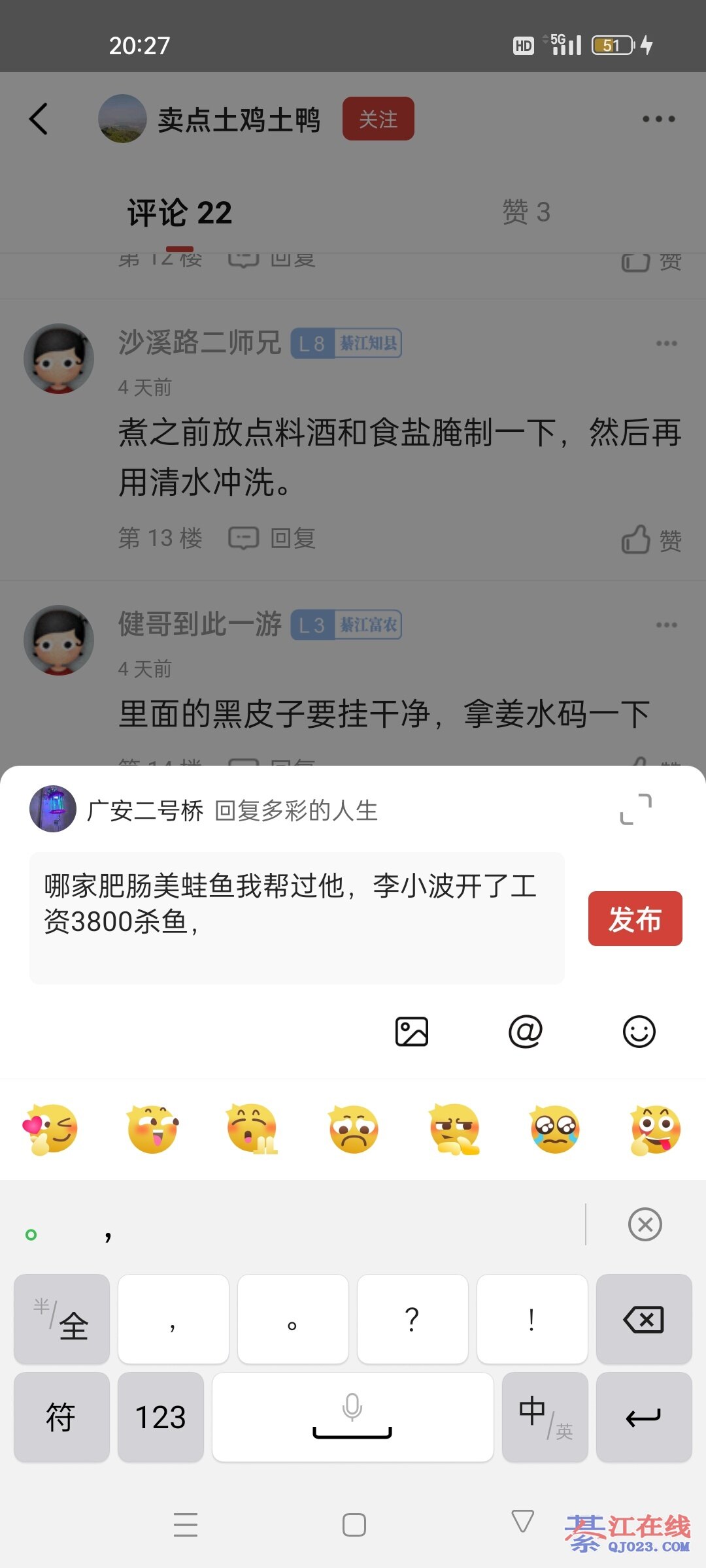The height and width of the screenshot is (1568, 706).
Task: Insert the crying face emoji sticker
Action: pos(555,1129)
